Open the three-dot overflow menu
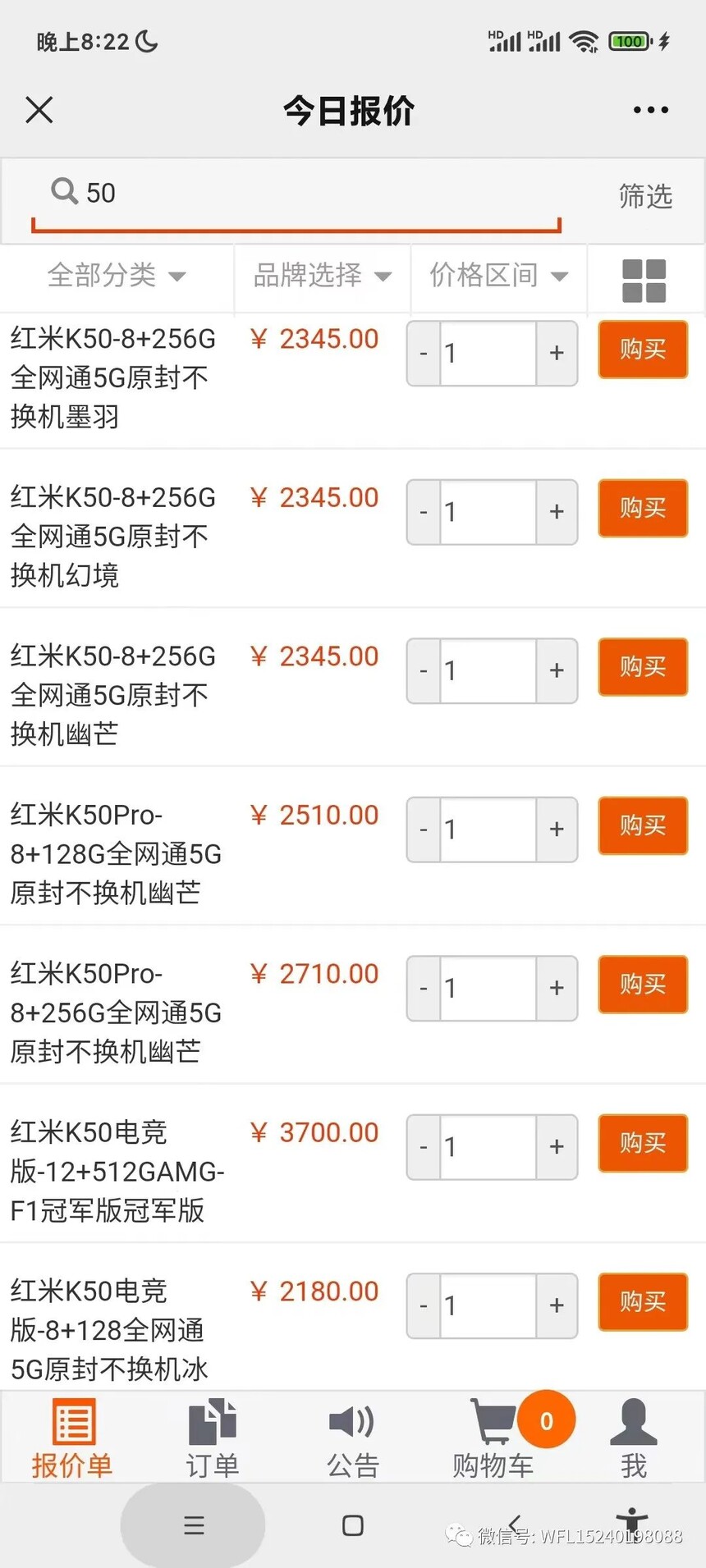 (x=650, y=109)
